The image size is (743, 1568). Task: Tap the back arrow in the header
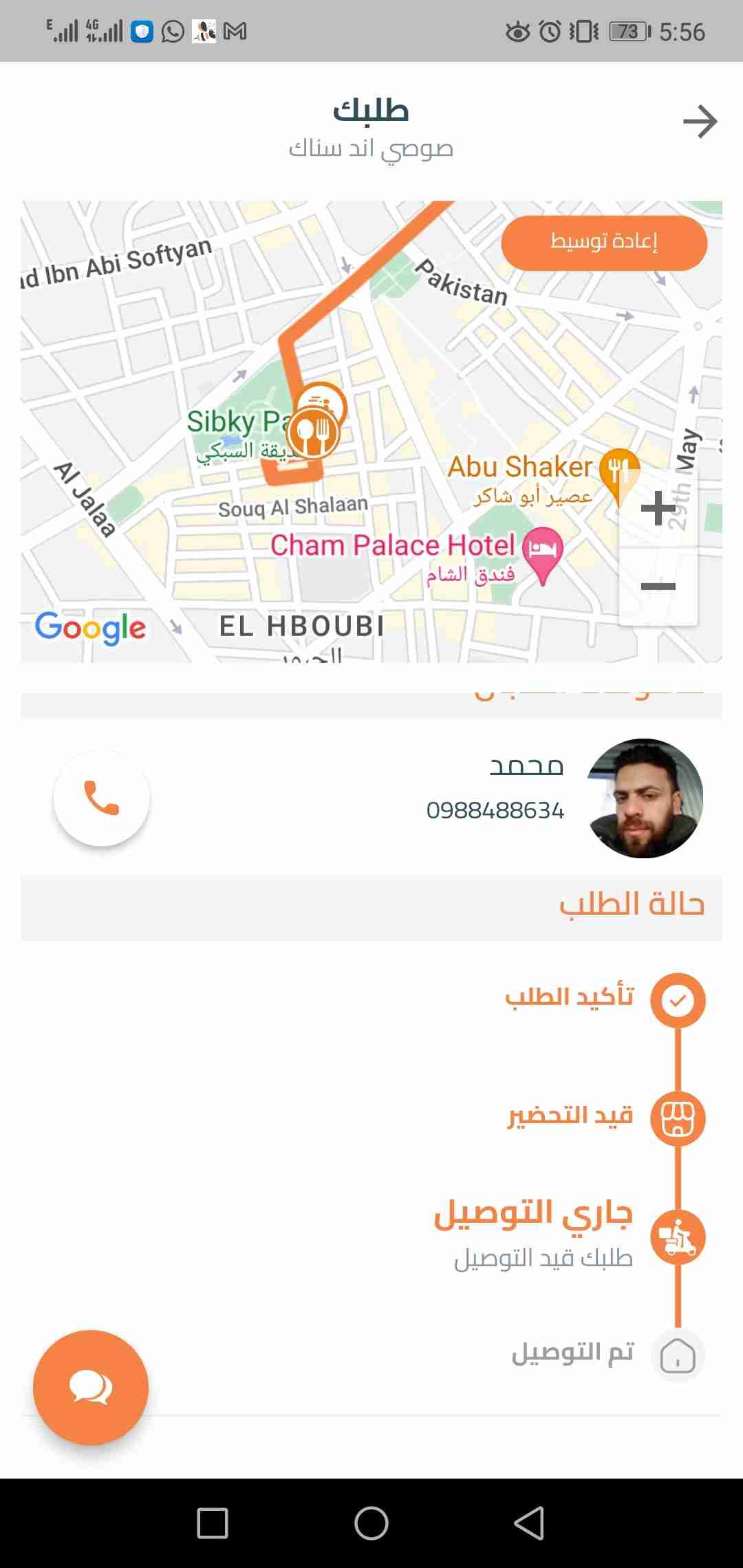click(x=700, y=122)
